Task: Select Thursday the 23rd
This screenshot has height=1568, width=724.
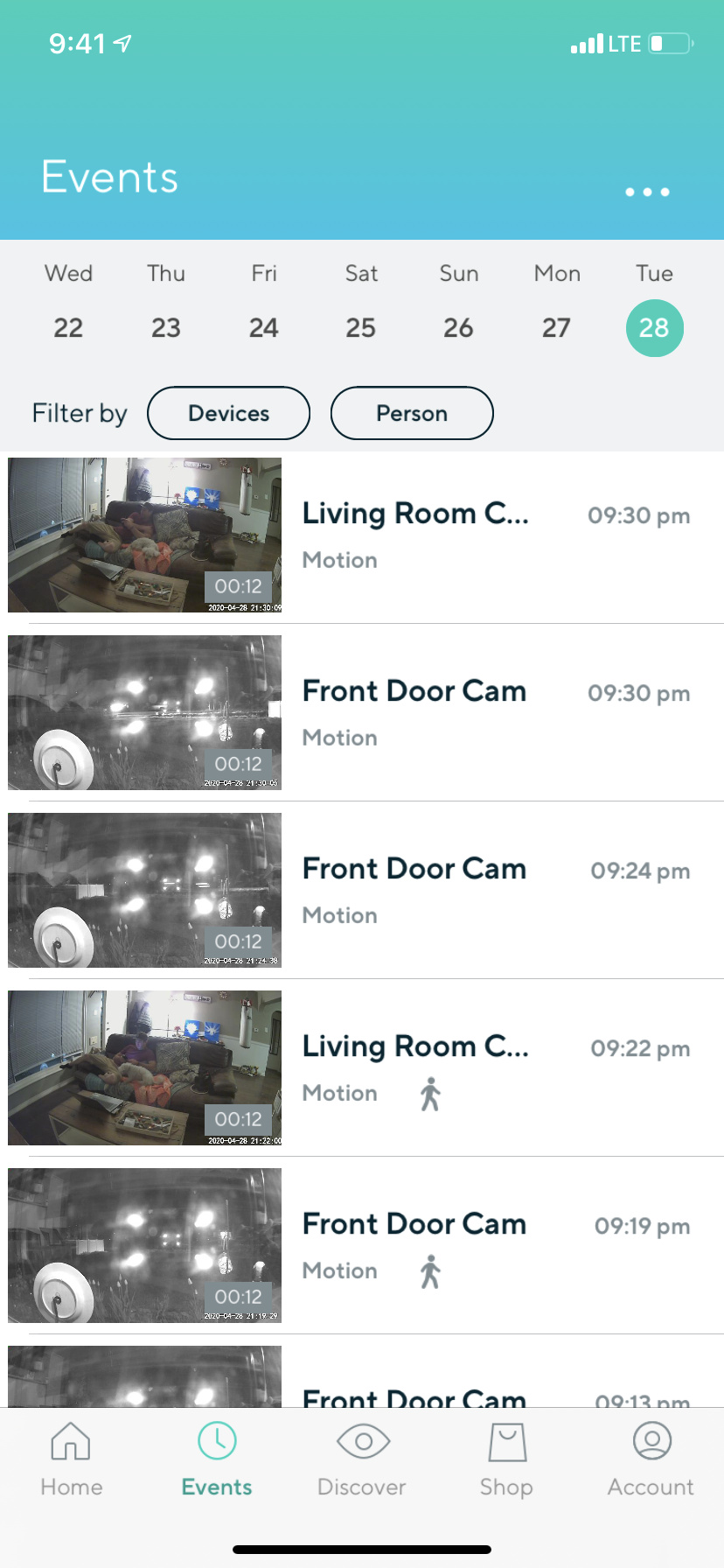Action: (166, 327)
